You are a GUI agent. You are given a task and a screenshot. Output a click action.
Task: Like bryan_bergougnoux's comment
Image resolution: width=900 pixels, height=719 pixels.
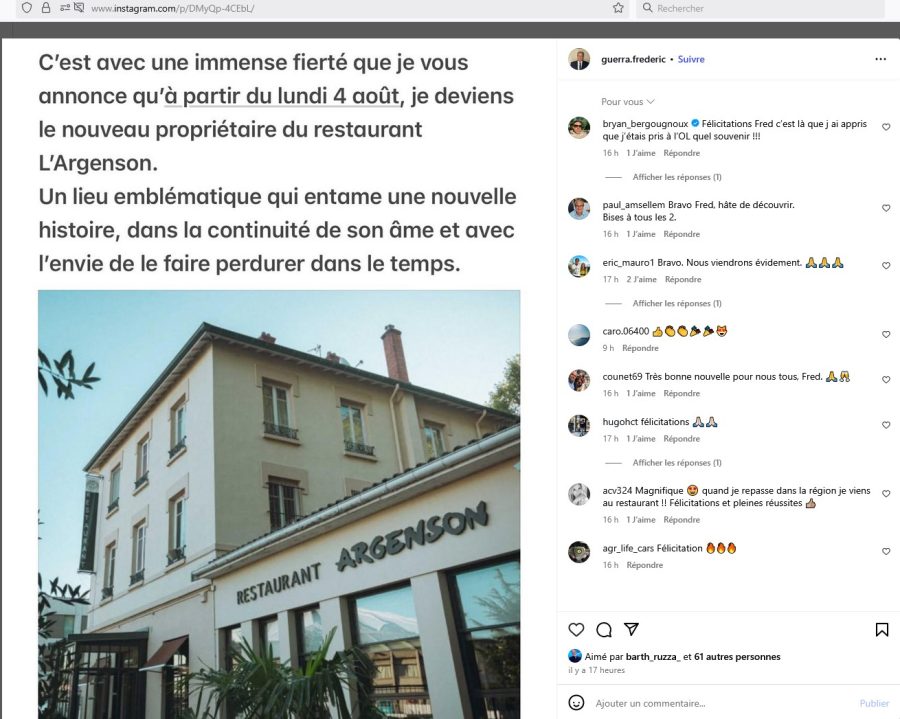pyautogui.click(x=886, y=127)
